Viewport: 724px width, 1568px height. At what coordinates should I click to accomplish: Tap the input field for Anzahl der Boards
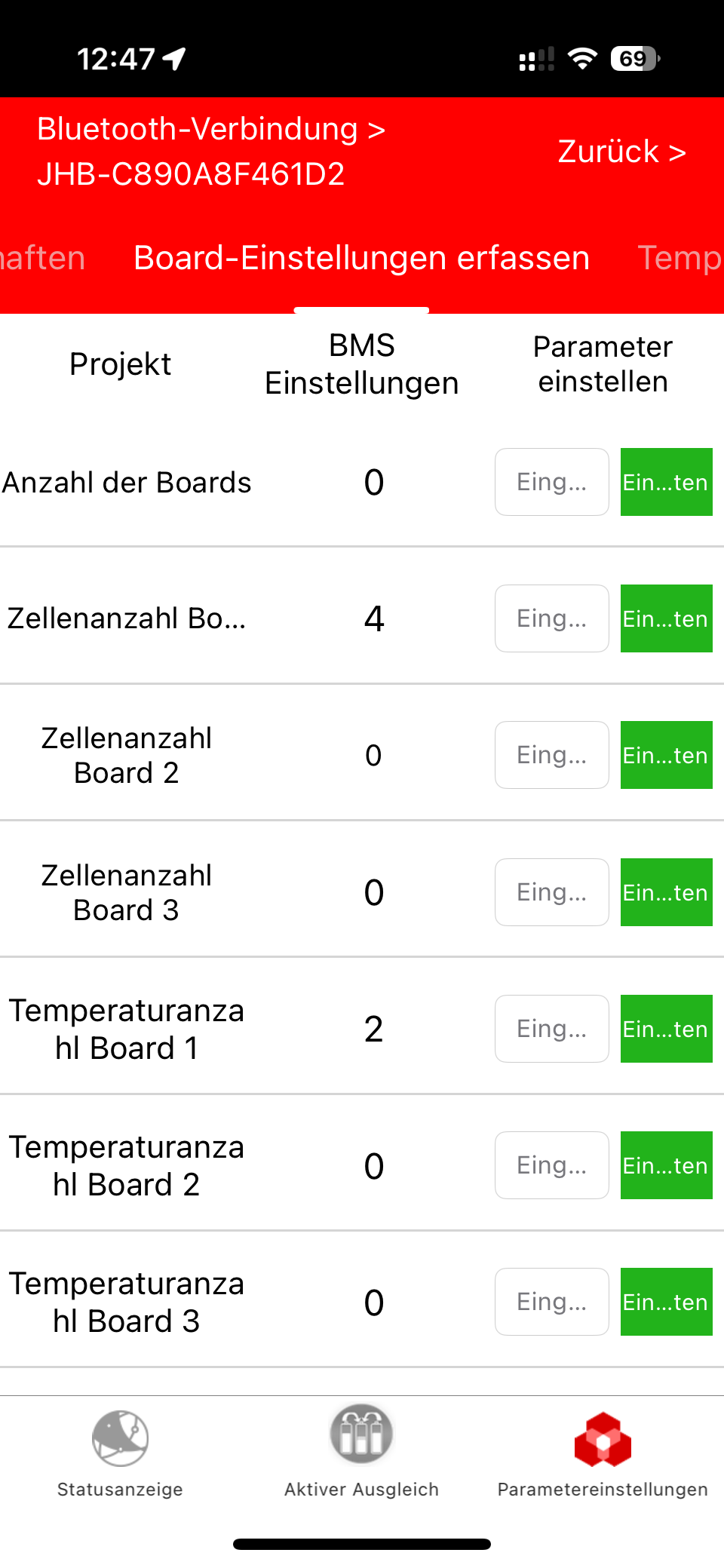point(552,482)
